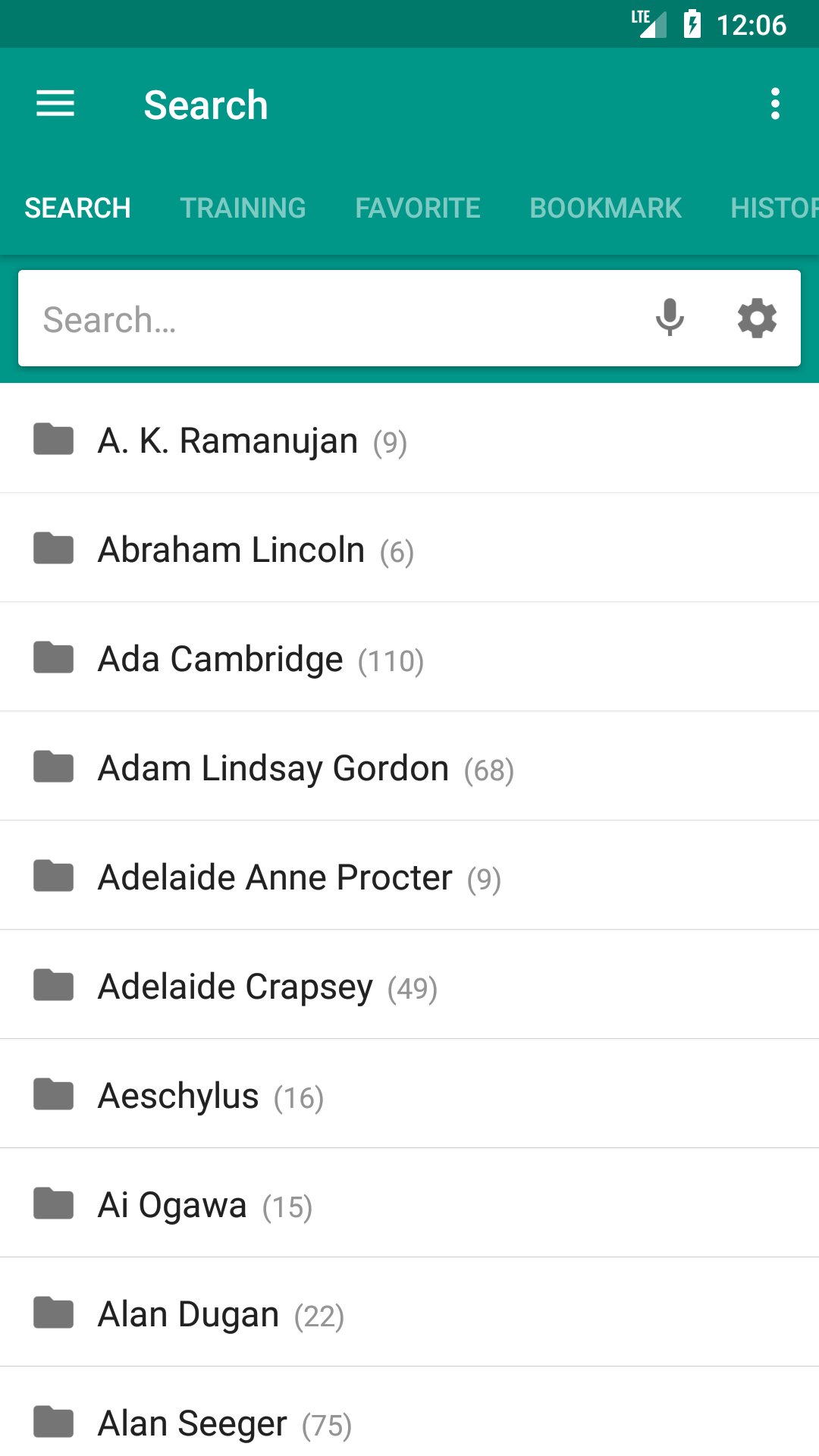Viewport: 819px width, 1456px height.
Task: Start voice search with the microphone
Action: coord(670,318)
